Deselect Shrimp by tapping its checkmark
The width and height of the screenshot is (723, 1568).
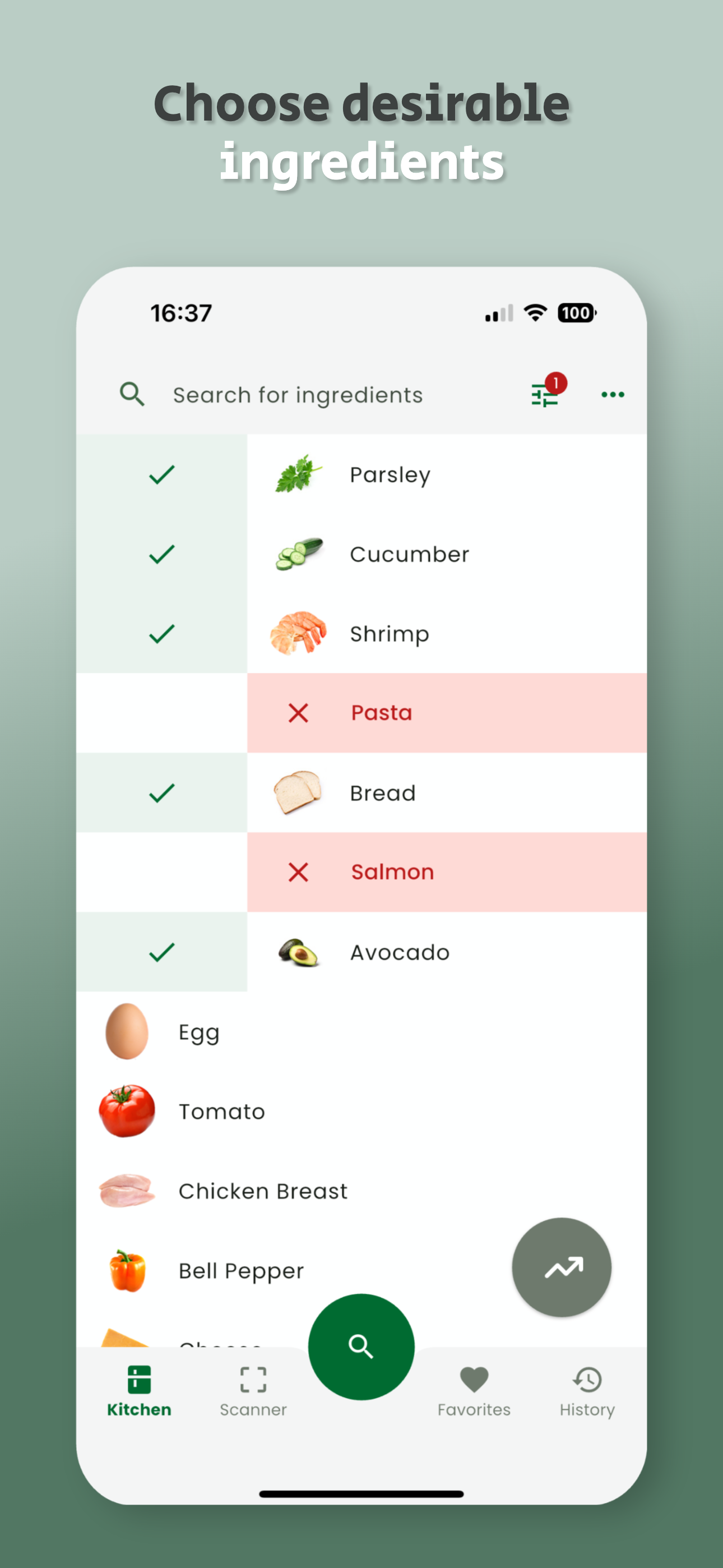coord(163,634)
